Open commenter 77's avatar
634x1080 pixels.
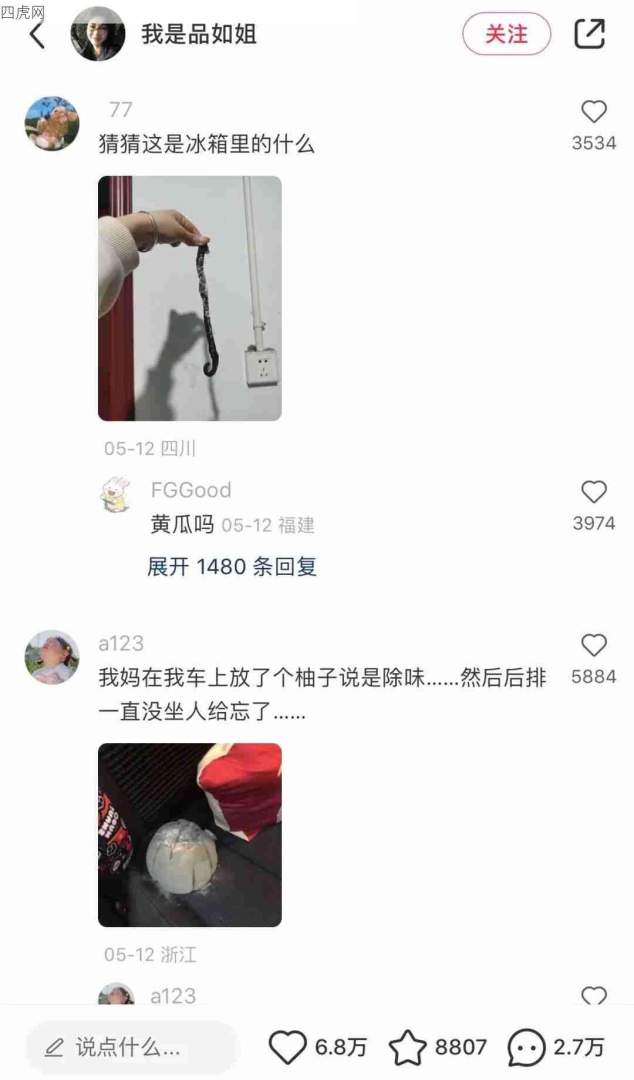pos(52,124)
